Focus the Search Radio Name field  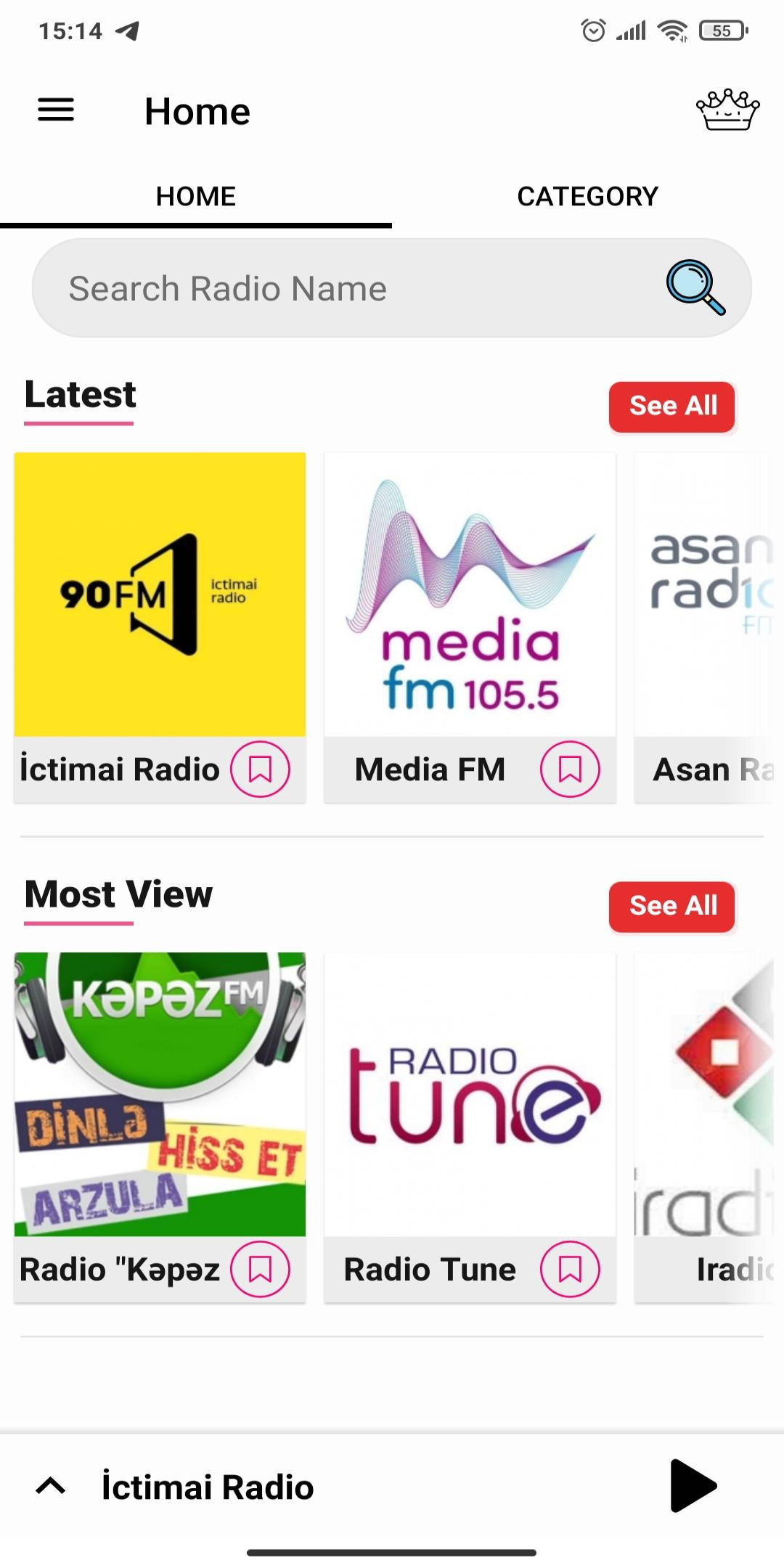click(x=348, y=288)
